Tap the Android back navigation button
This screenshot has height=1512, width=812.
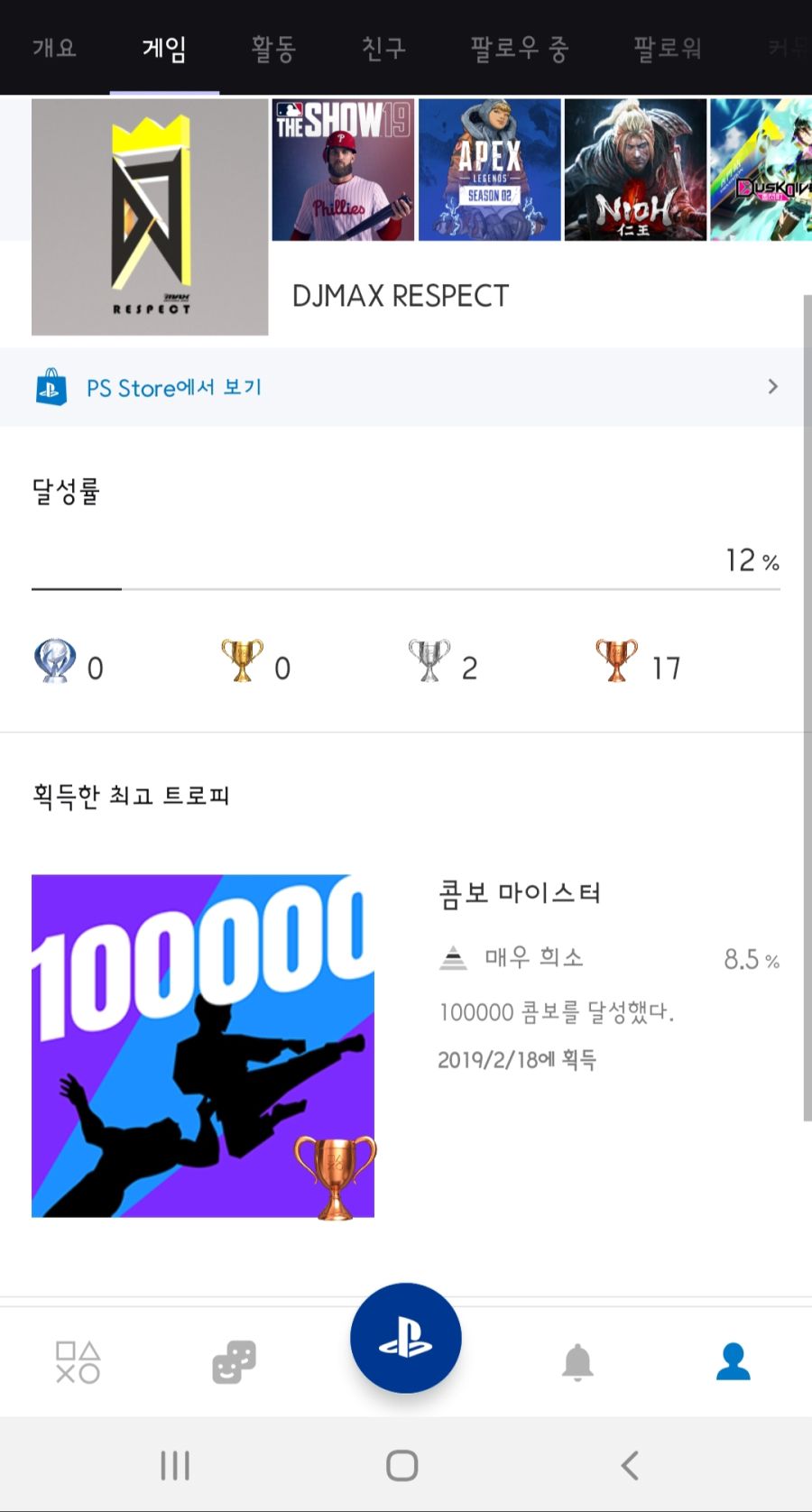629,1466
